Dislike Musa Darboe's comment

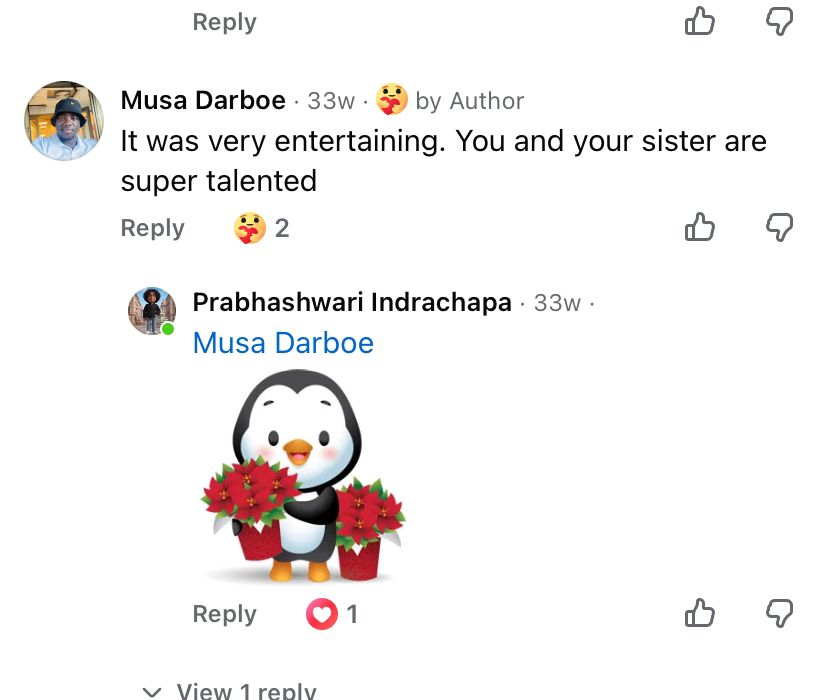click(x=779, y=228)
